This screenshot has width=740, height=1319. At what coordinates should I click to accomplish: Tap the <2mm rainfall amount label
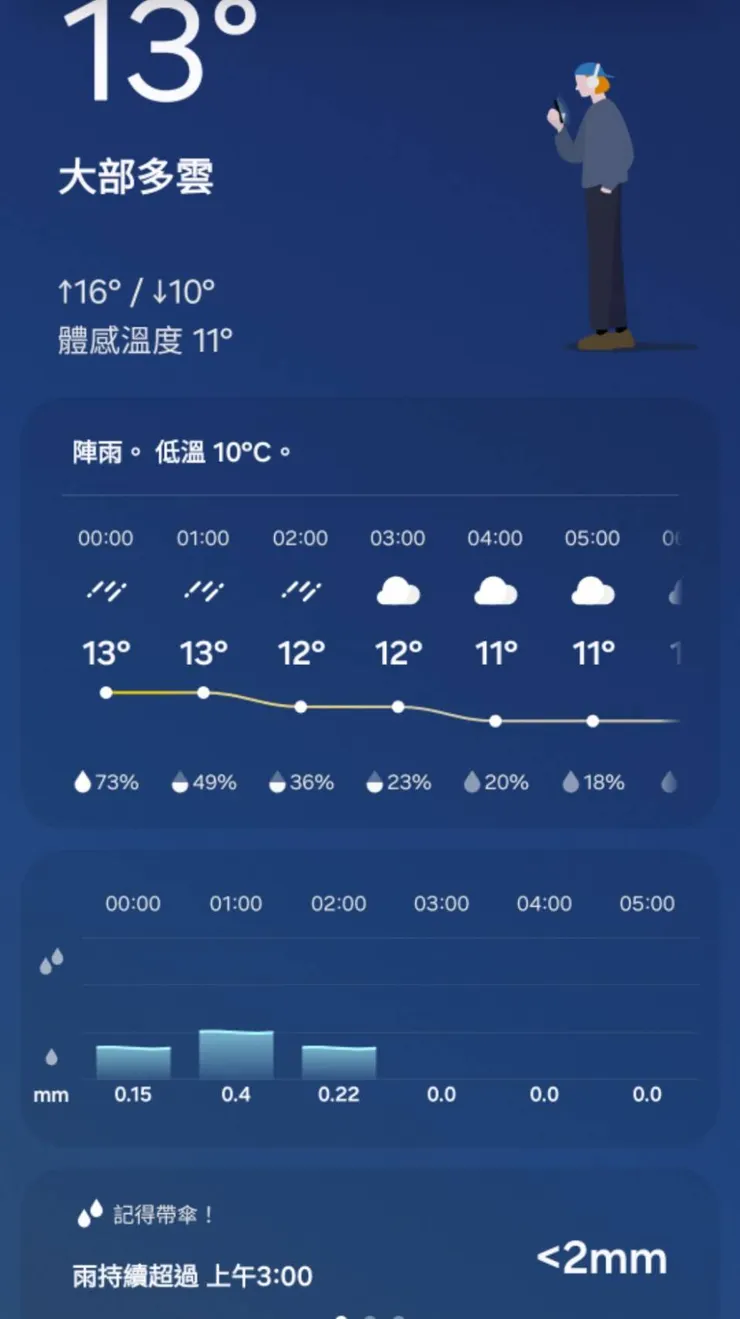pos(600,1258)
